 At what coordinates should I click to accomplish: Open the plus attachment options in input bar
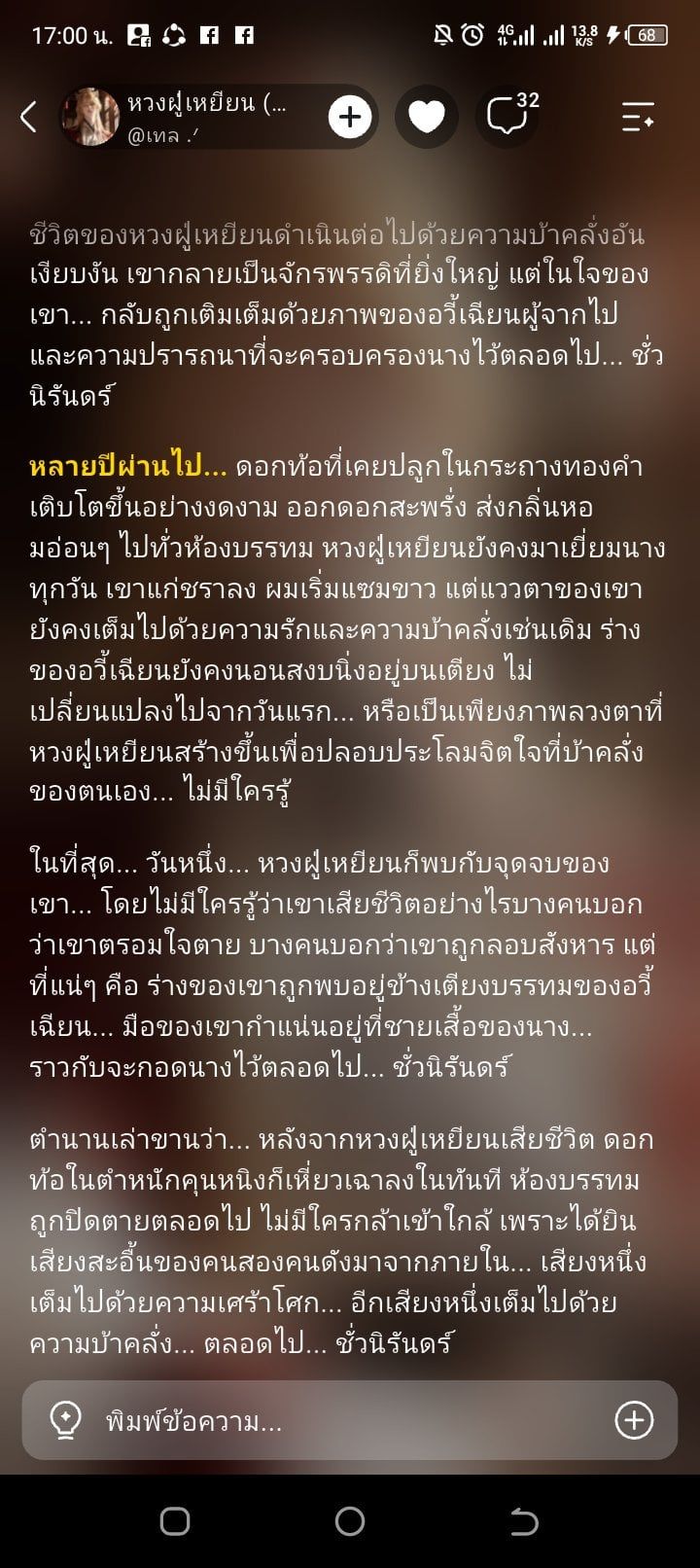coord(634,1421)
